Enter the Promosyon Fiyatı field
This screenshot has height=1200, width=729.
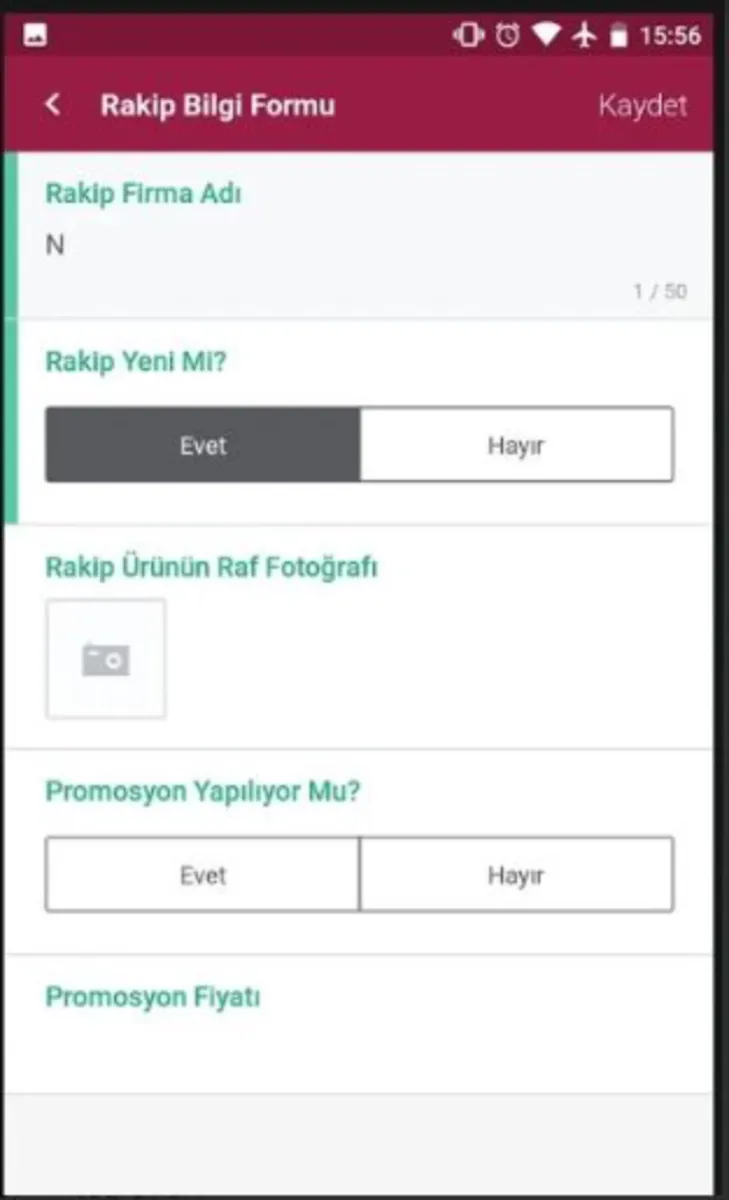click(x=360, y=1045)
